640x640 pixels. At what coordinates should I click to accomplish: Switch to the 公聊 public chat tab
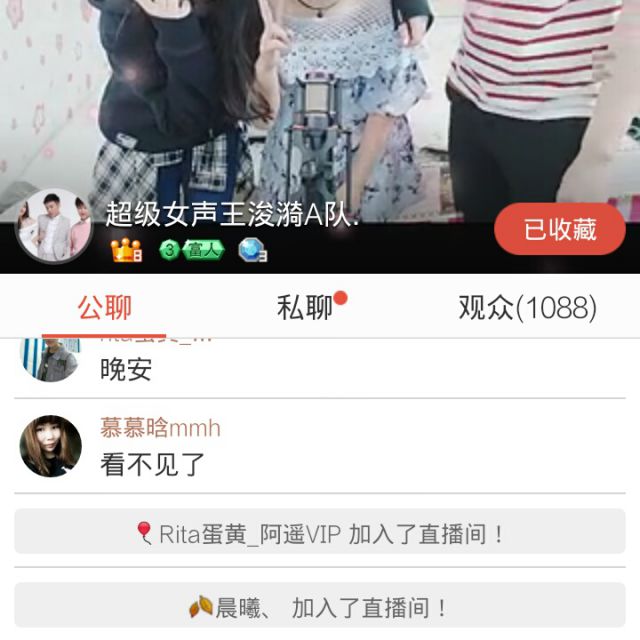pos(105,307)
